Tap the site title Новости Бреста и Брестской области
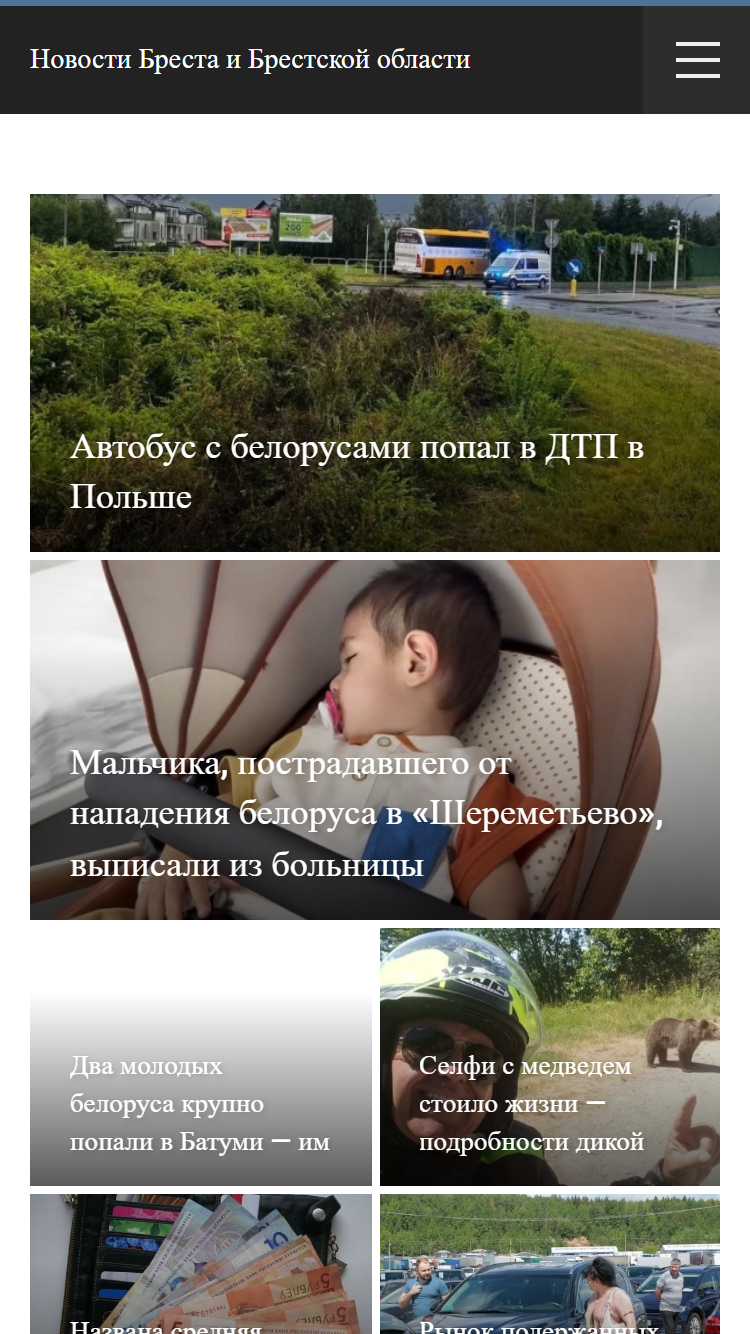This screenshot has height=1334, width=750. (250, 60)
